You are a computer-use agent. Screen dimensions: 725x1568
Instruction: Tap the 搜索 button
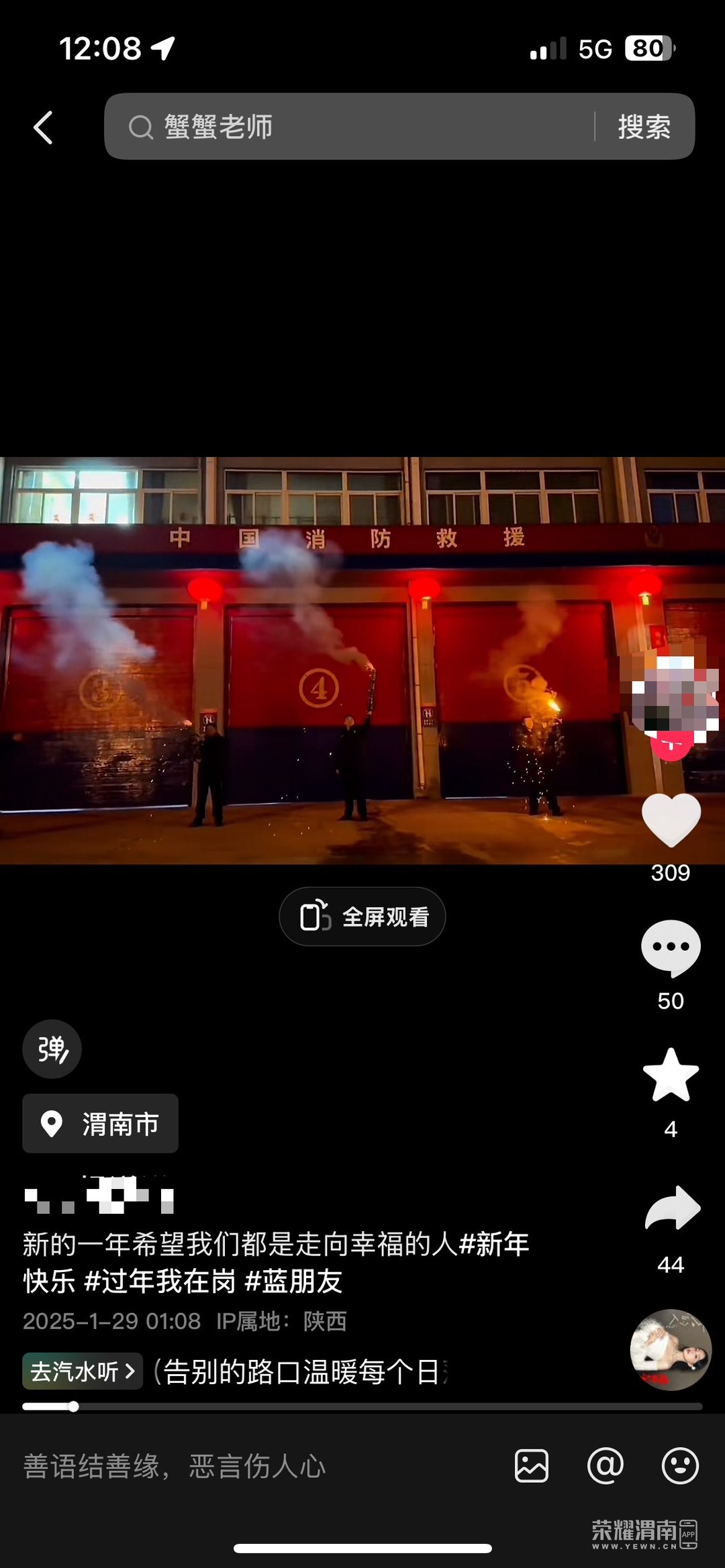coord(644,127)
